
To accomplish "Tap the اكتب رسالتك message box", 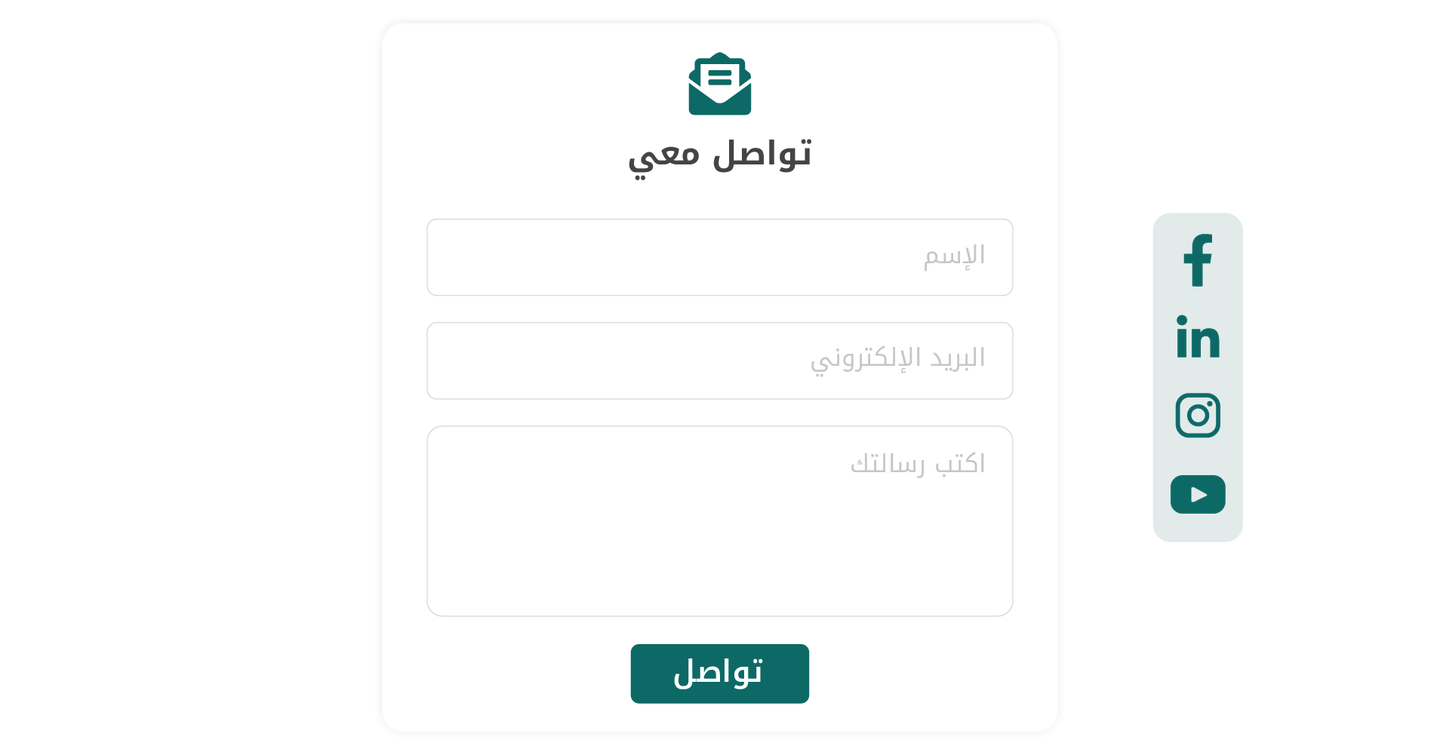I will [719, 520].
